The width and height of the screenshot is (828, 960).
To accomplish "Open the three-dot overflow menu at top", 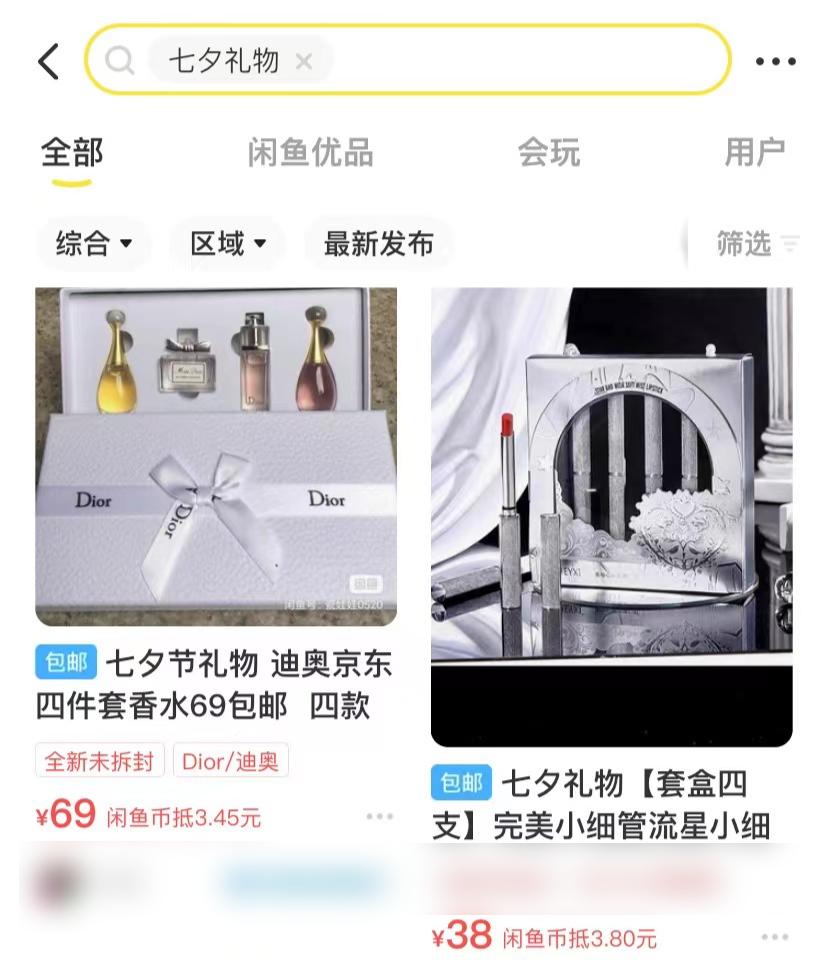I will click(776, 62).
